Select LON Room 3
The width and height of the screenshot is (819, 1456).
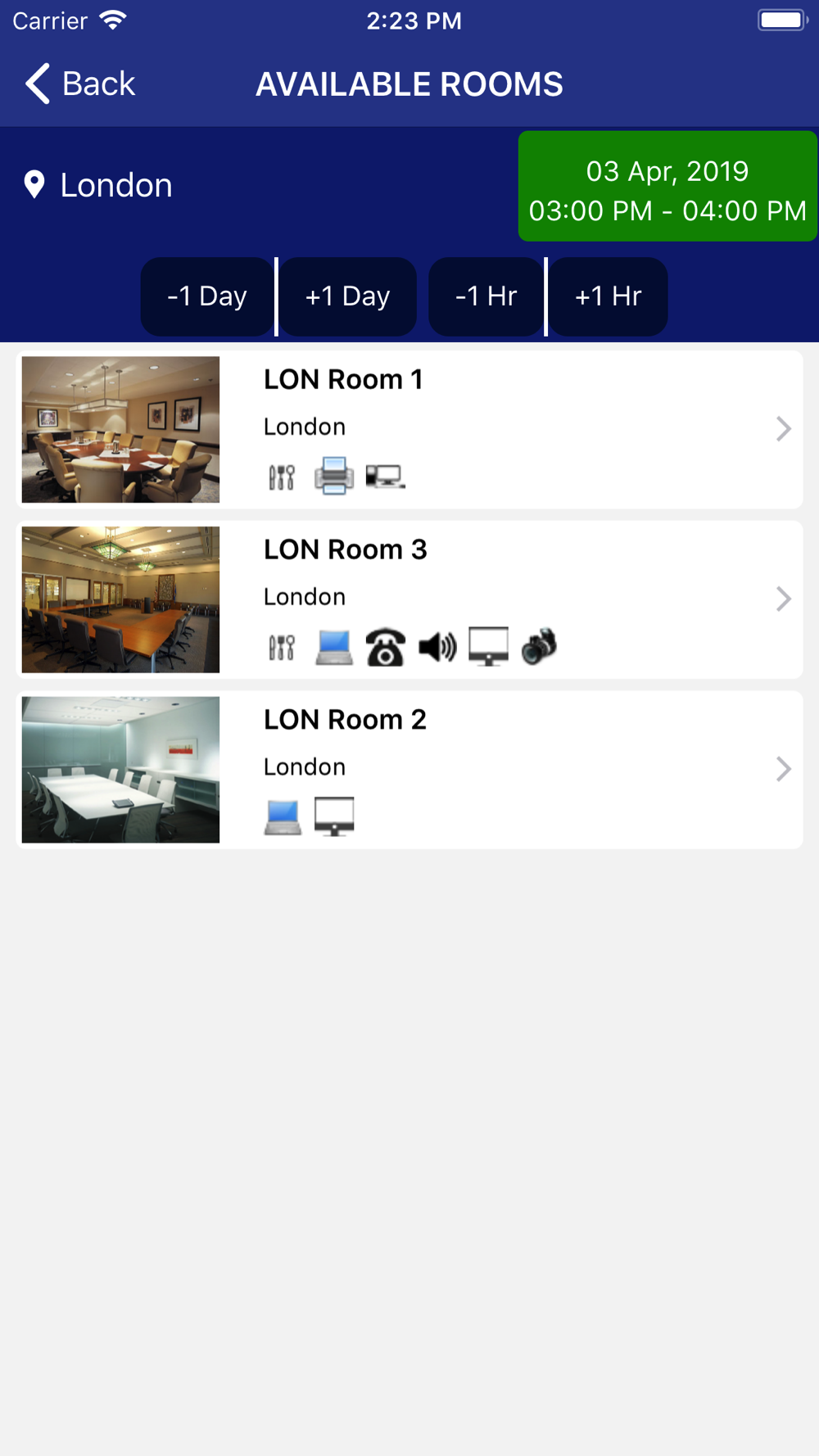pos(409,599)
